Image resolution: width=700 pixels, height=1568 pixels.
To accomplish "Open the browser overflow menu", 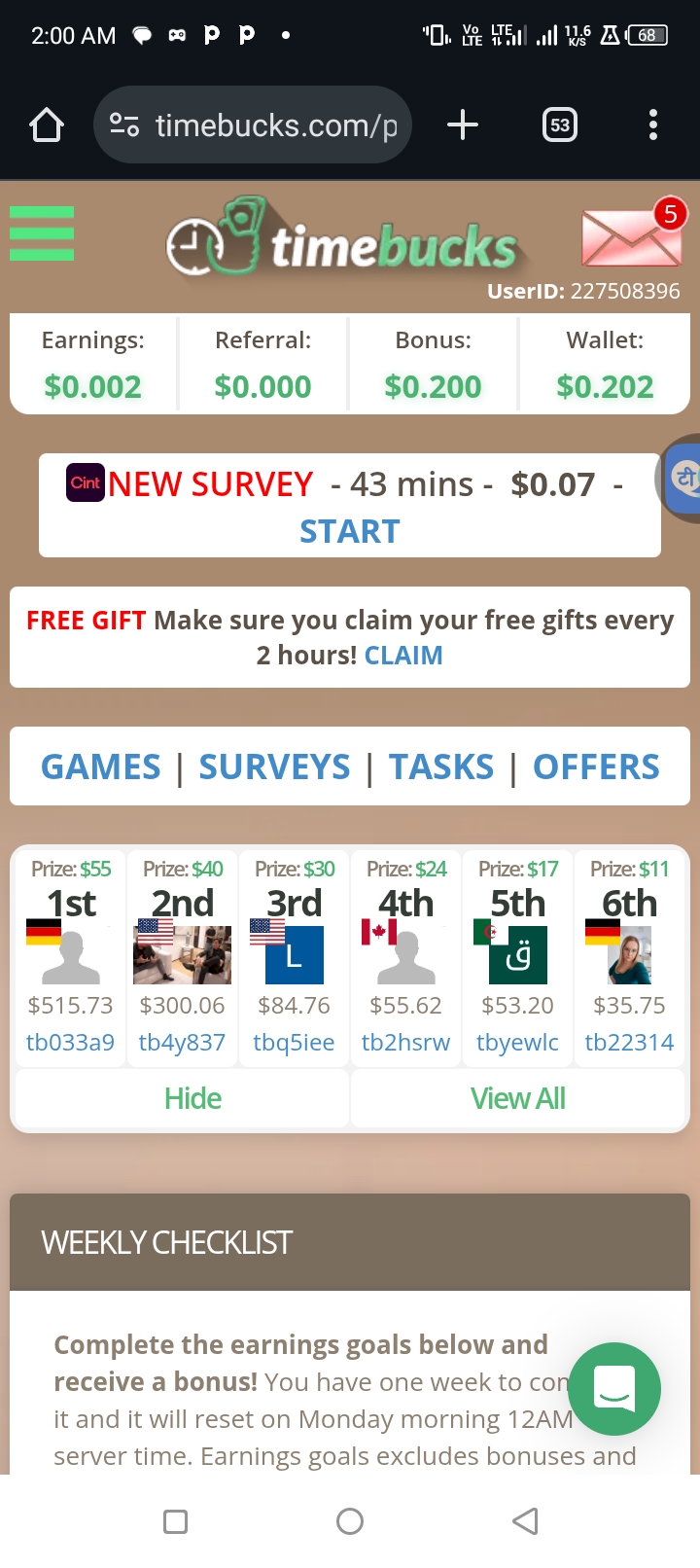I will coord(652,125).
